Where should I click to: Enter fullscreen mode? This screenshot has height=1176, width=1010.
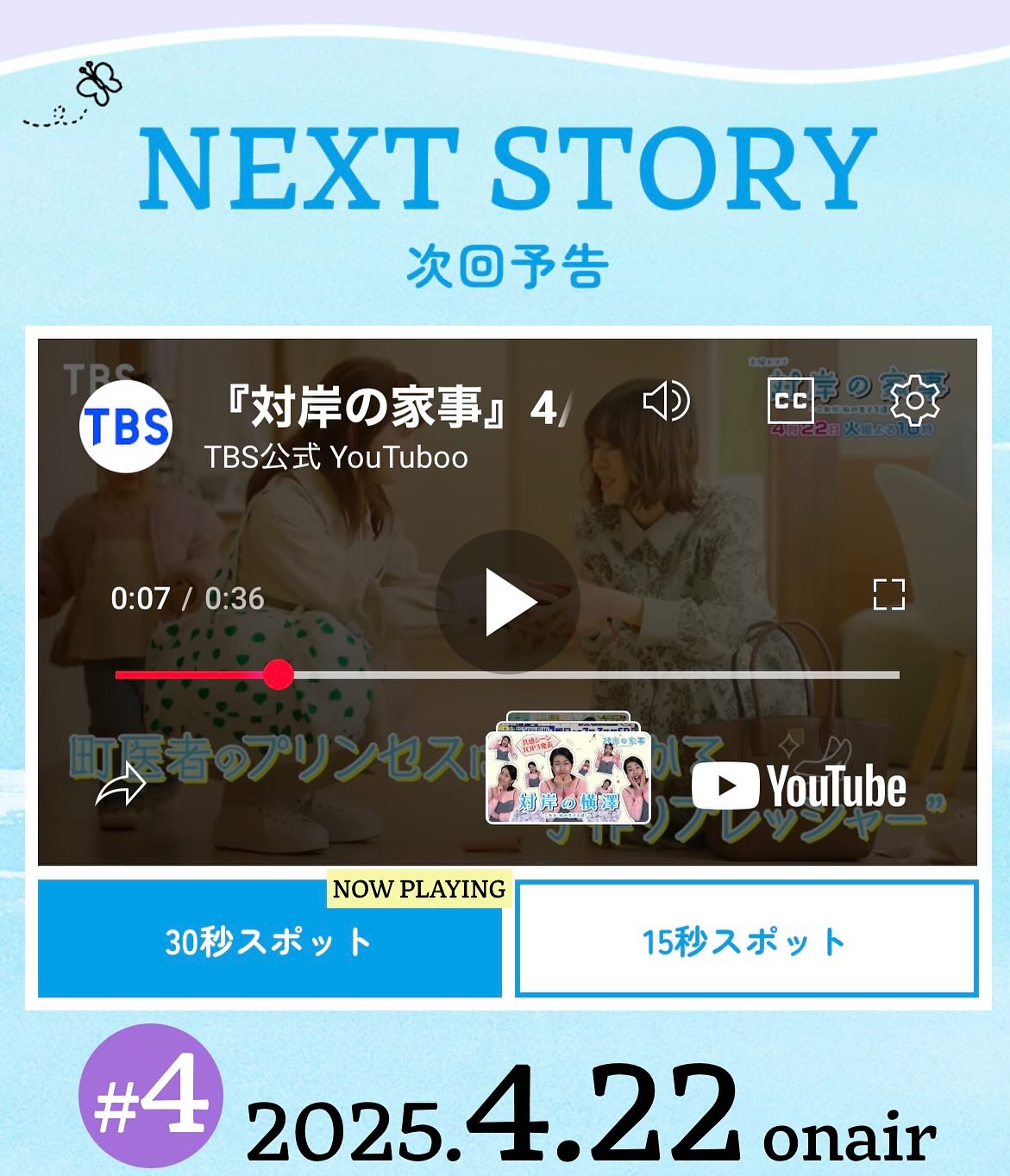point(888,595)
